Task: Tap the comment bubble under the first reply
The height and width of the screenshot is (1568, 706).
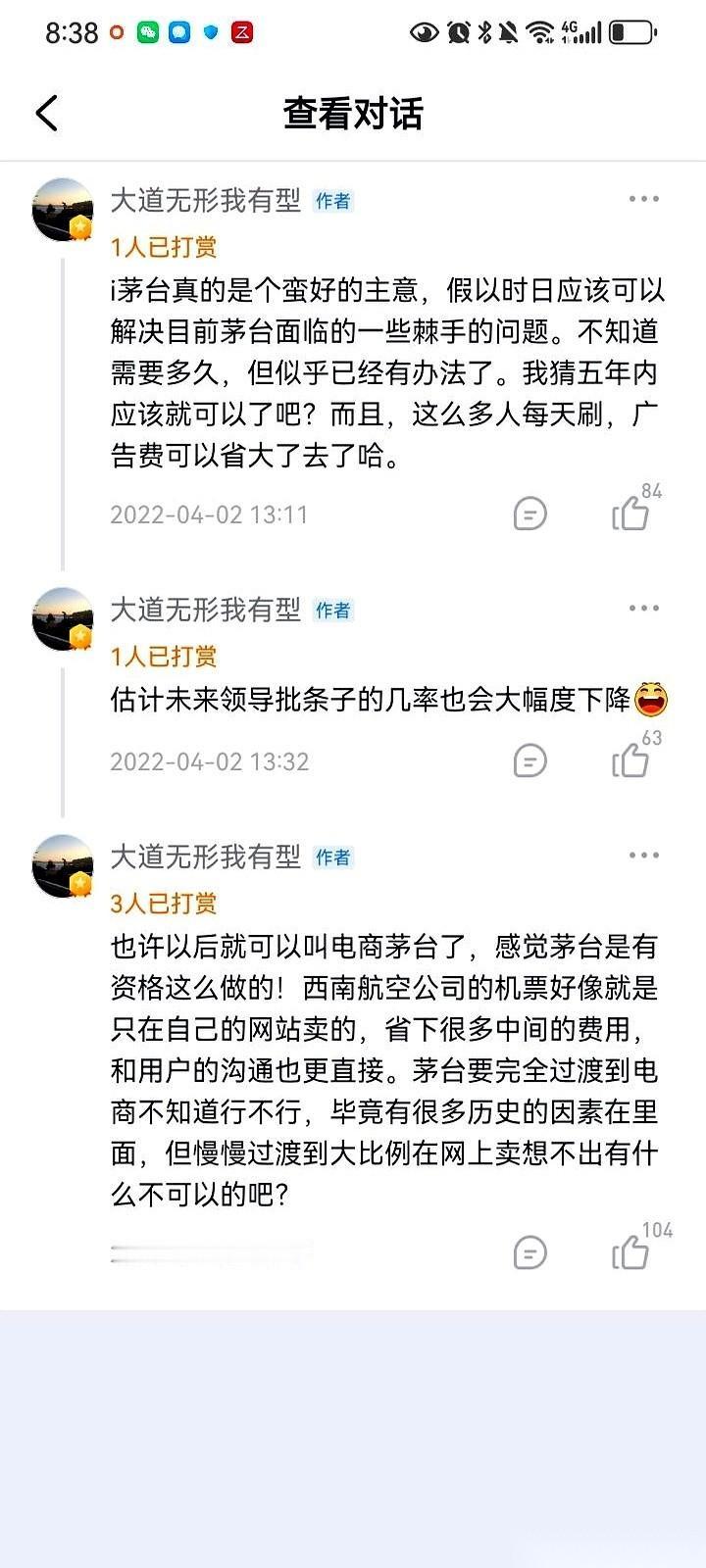Action: click(529, 514)
